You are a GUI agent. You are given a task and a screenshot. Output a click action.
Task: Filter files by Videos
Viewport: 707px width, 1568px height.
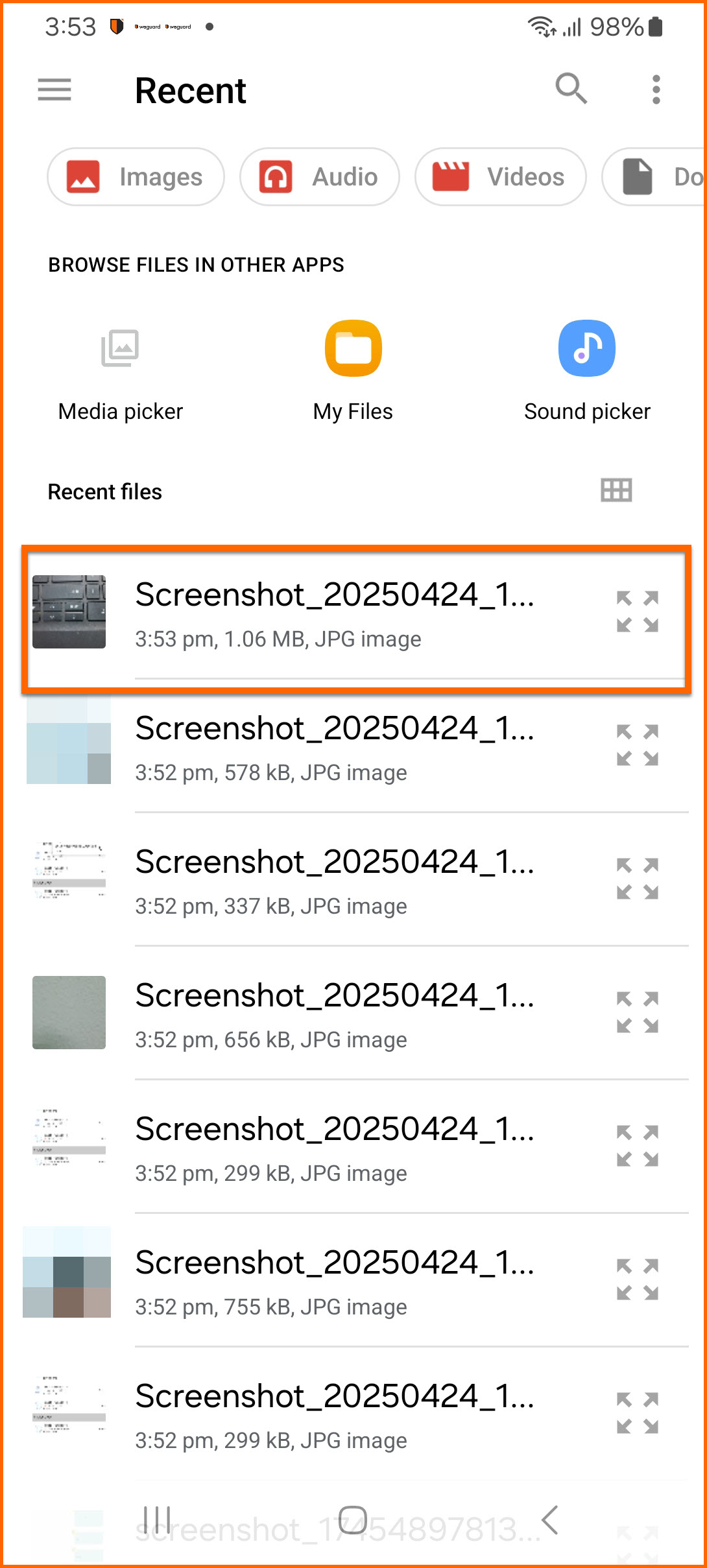[x=501, y=176]
